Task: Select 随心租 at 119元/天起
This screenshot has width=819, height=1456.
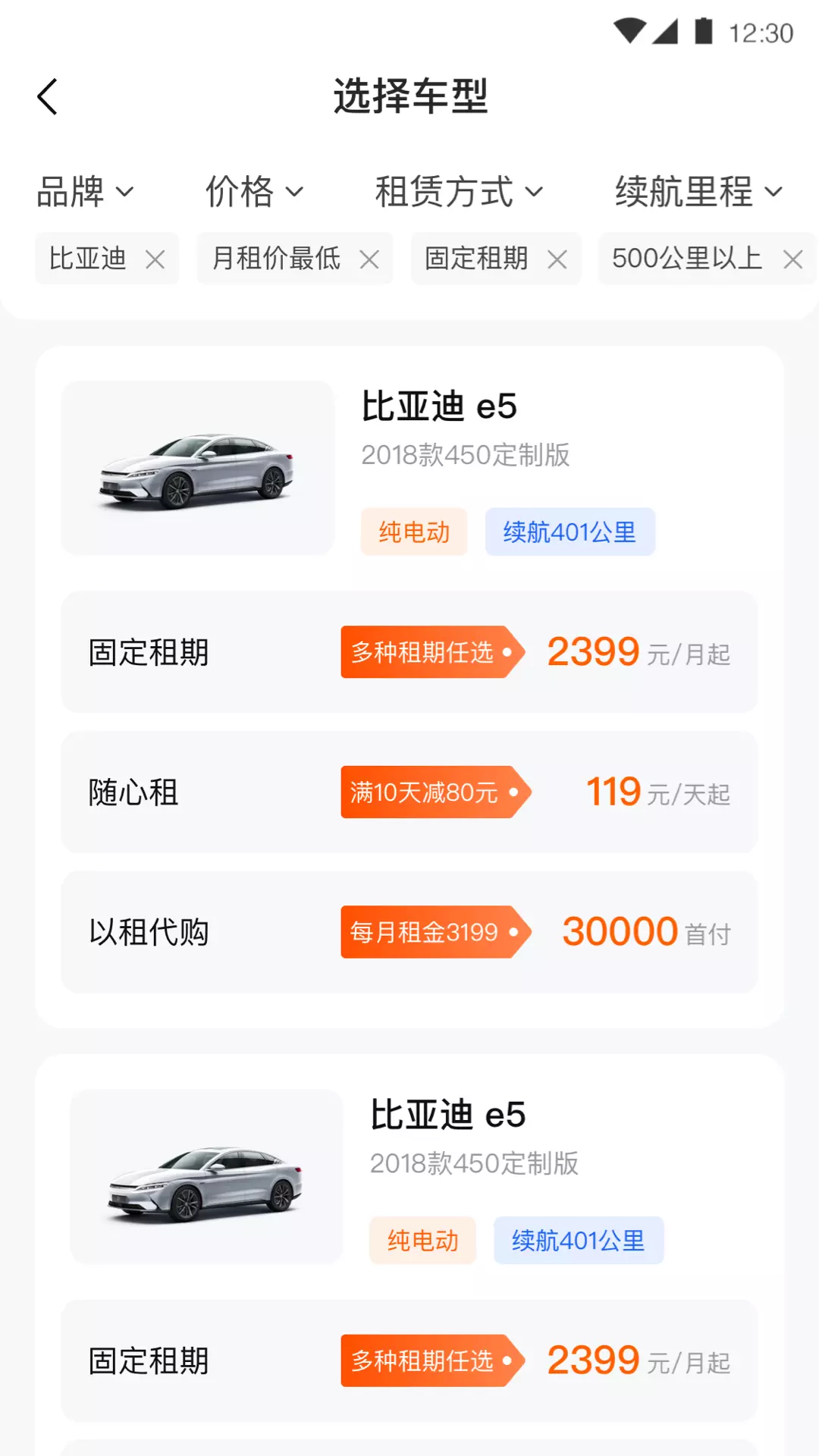Action: click(409, 792)
